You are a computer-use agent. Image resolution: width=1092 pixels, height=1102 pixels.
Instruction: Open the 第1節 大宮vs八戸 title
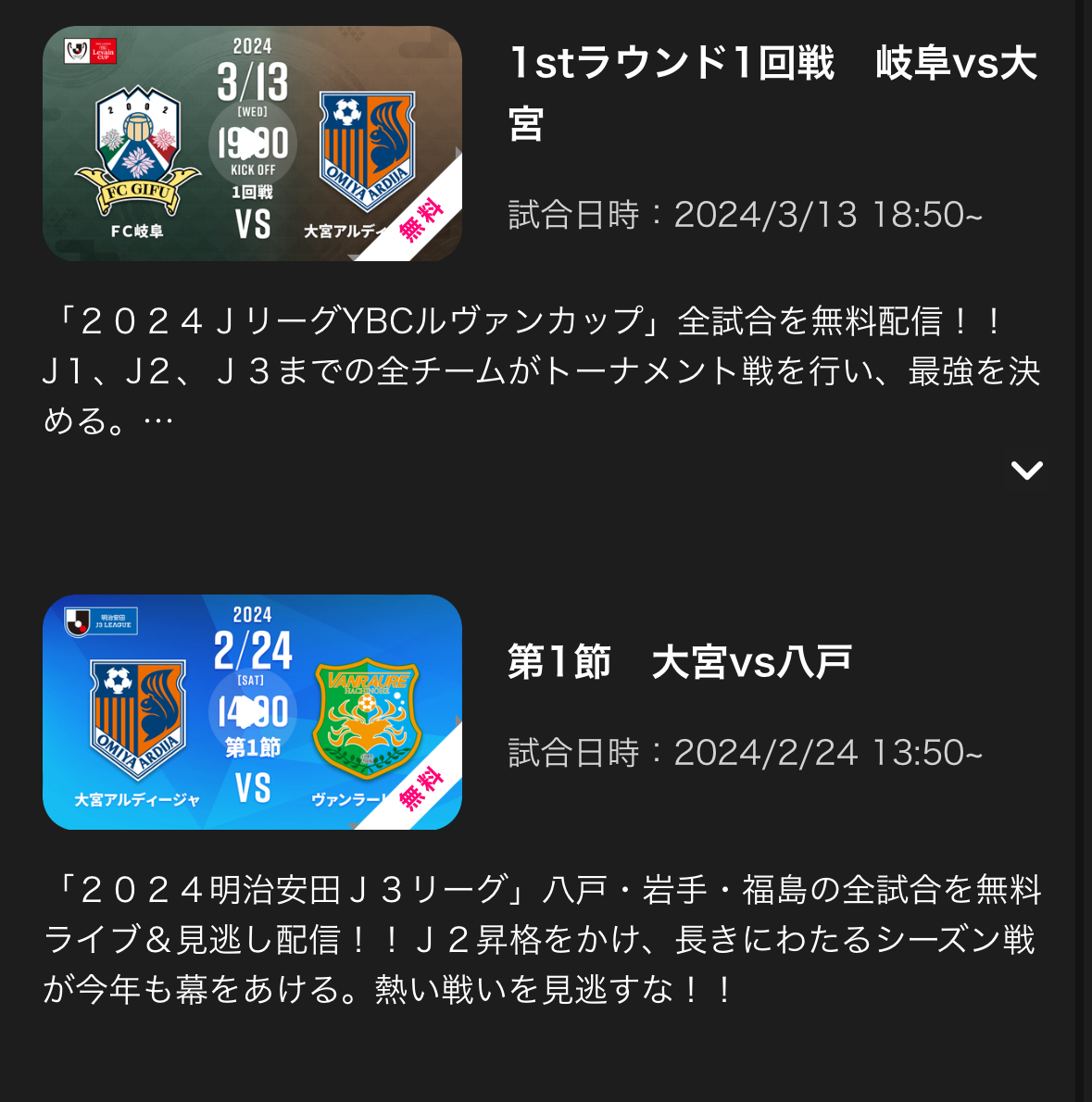coord(679,662)
